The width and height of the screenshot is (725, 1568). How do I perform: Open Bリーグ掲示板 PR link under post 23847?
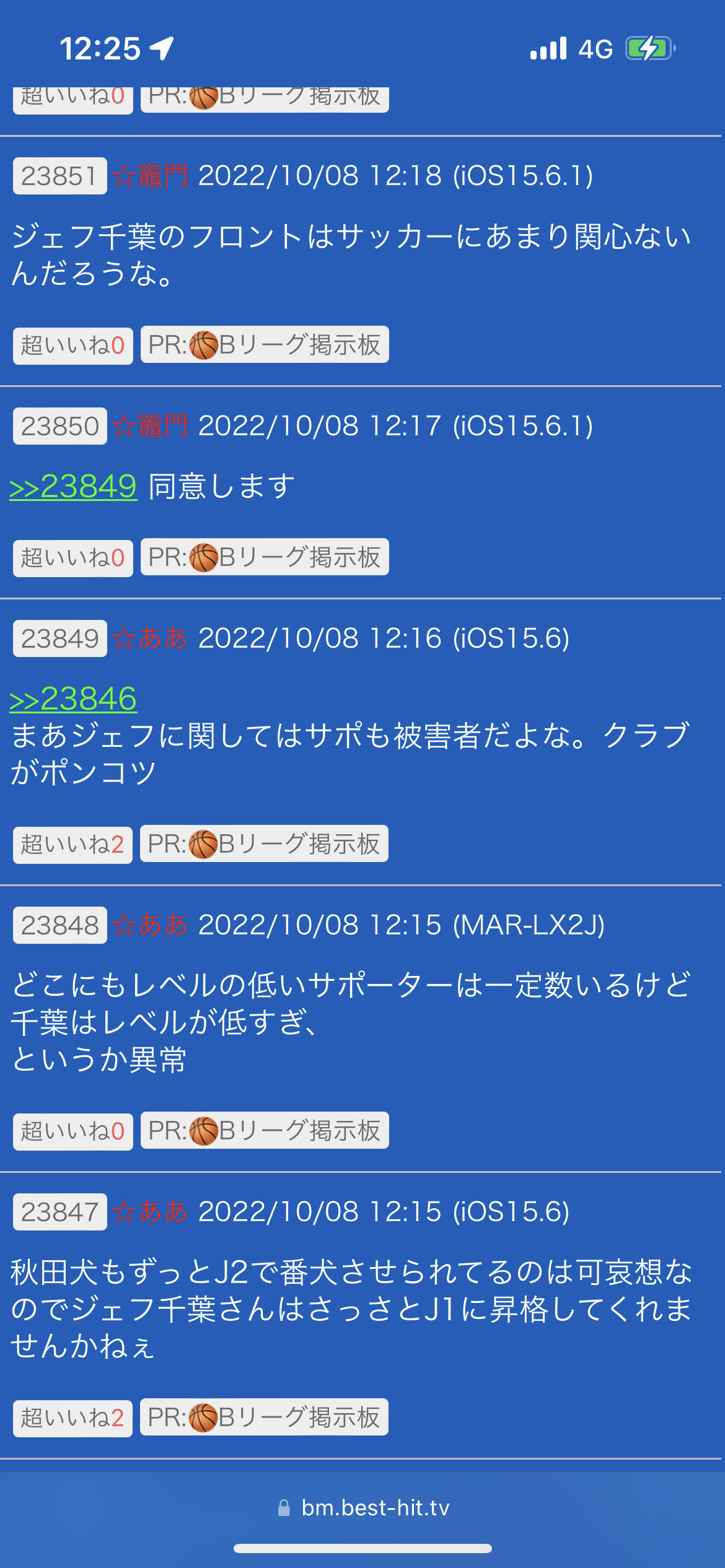coord(264,1417)
